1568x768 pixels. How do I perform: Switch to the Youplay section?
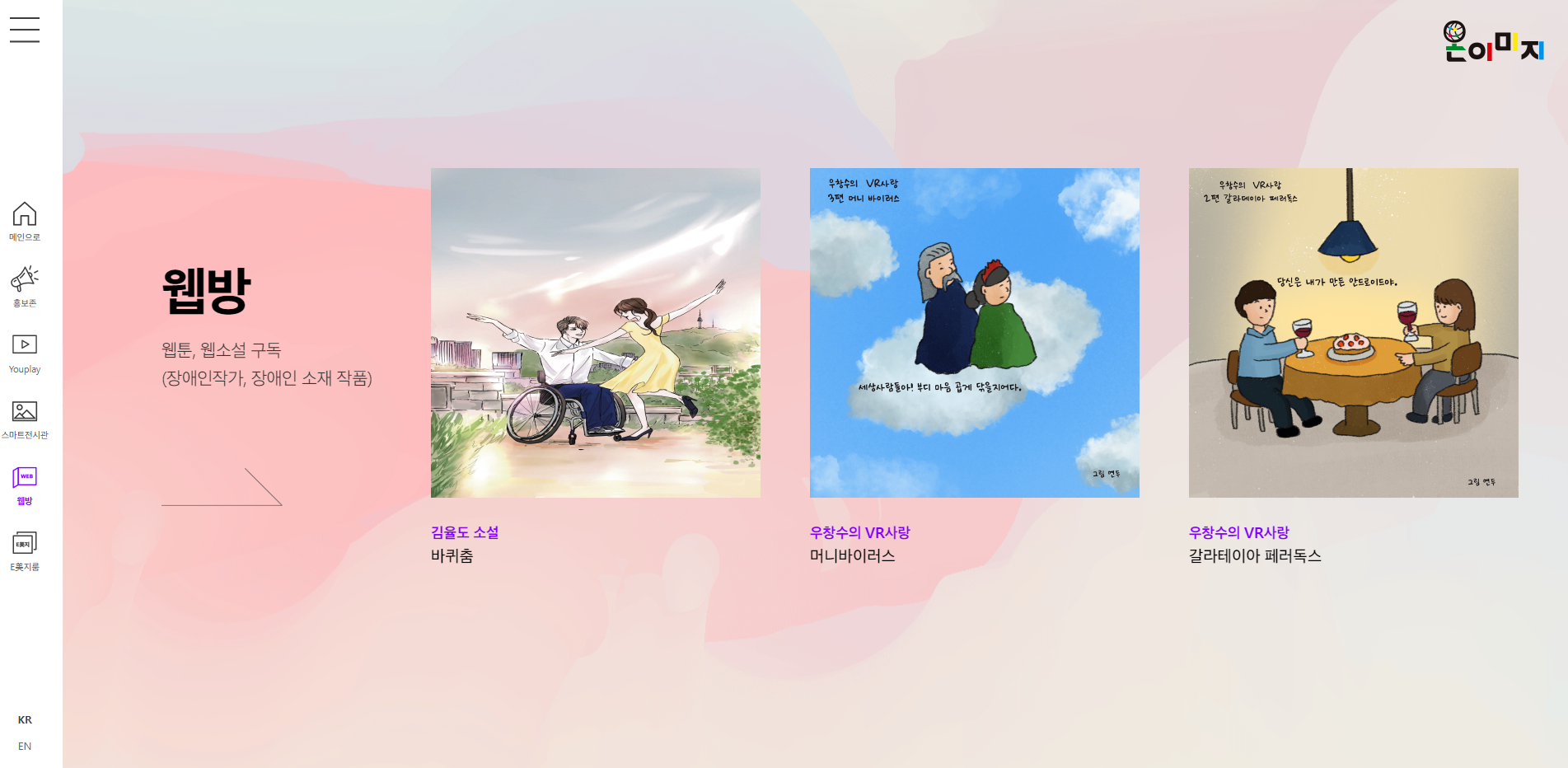click(25, 353)
